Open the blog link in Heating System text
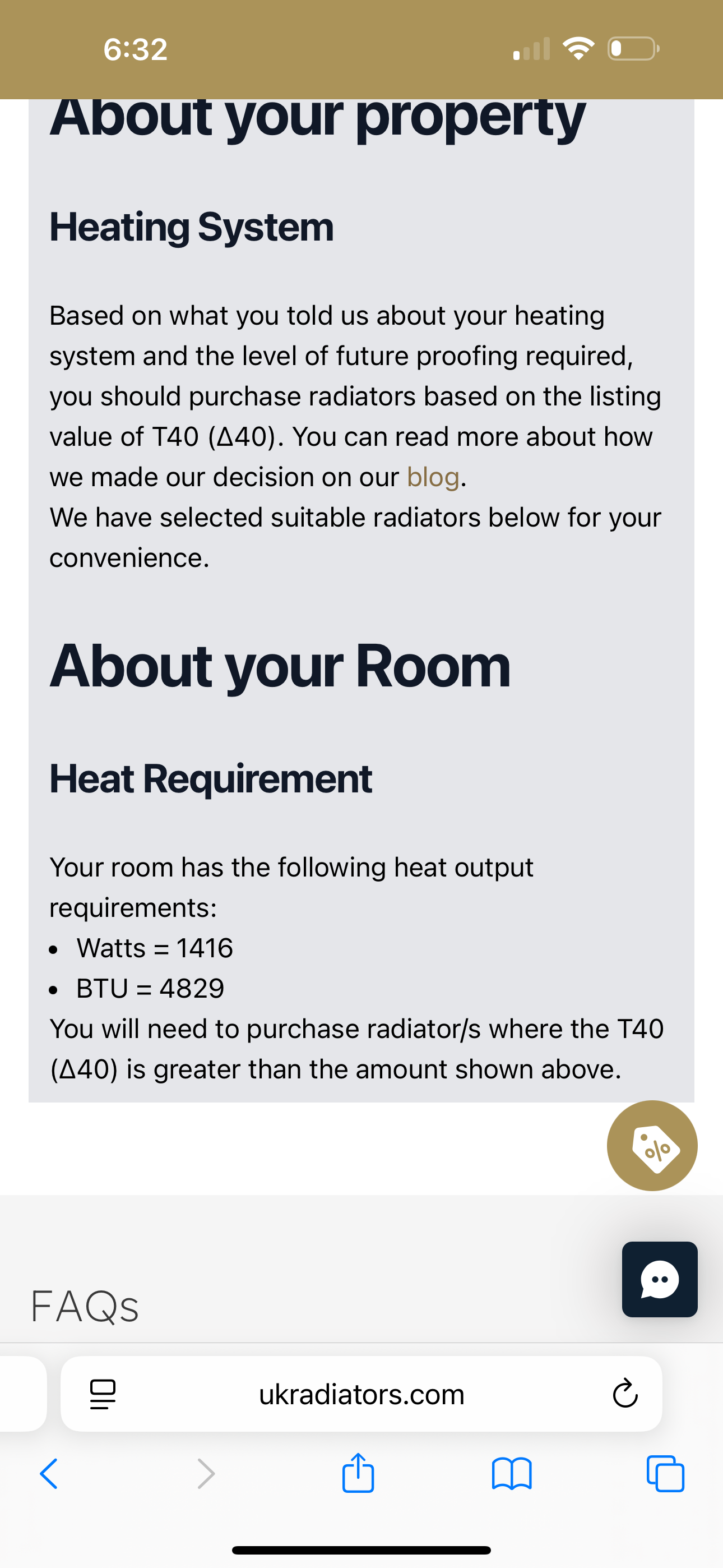Viewport: 723px width, 1568px height. [433, 477]
